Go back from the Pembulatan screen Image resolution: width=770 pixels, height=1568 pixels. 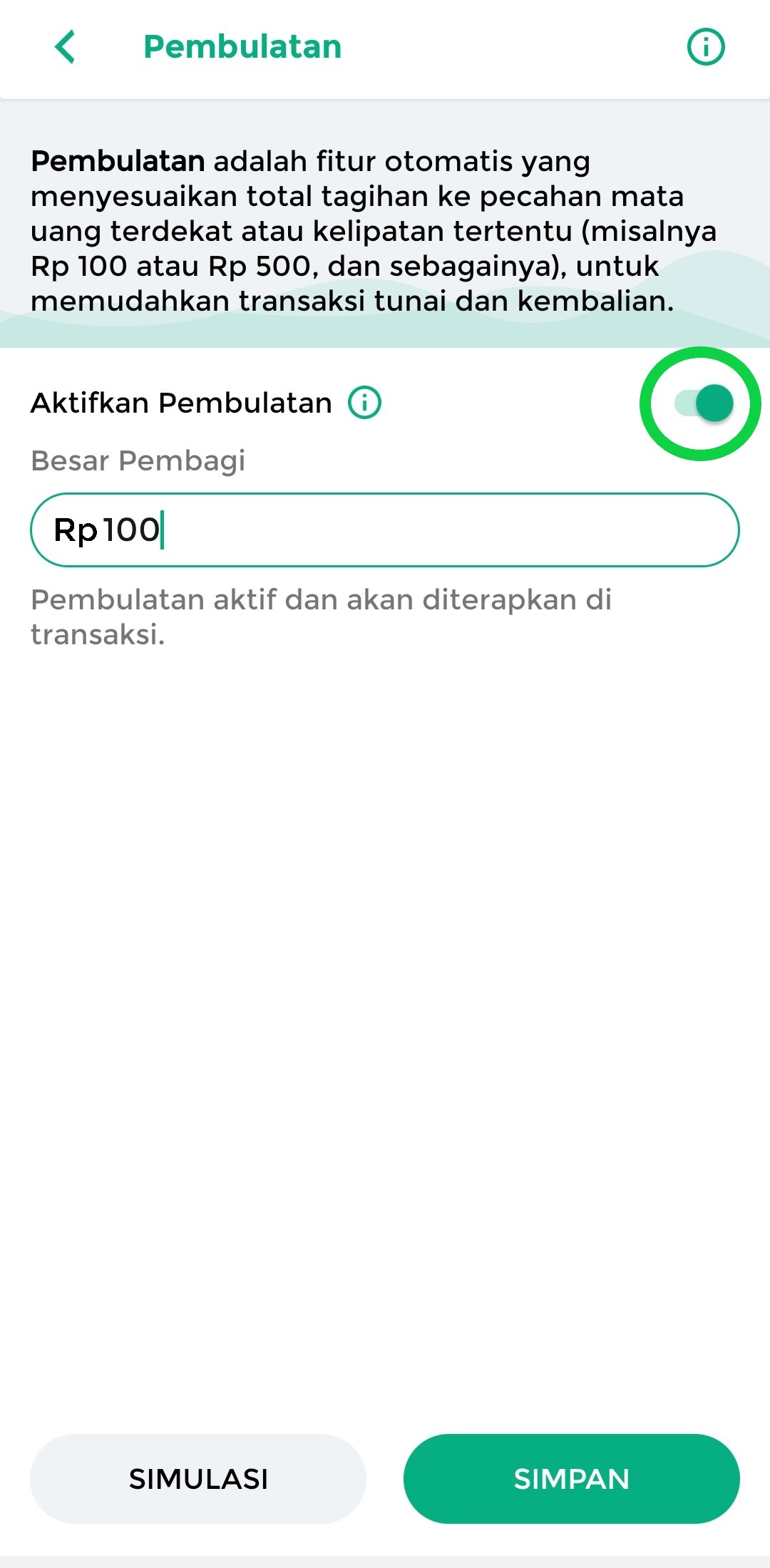coord(65,47)
